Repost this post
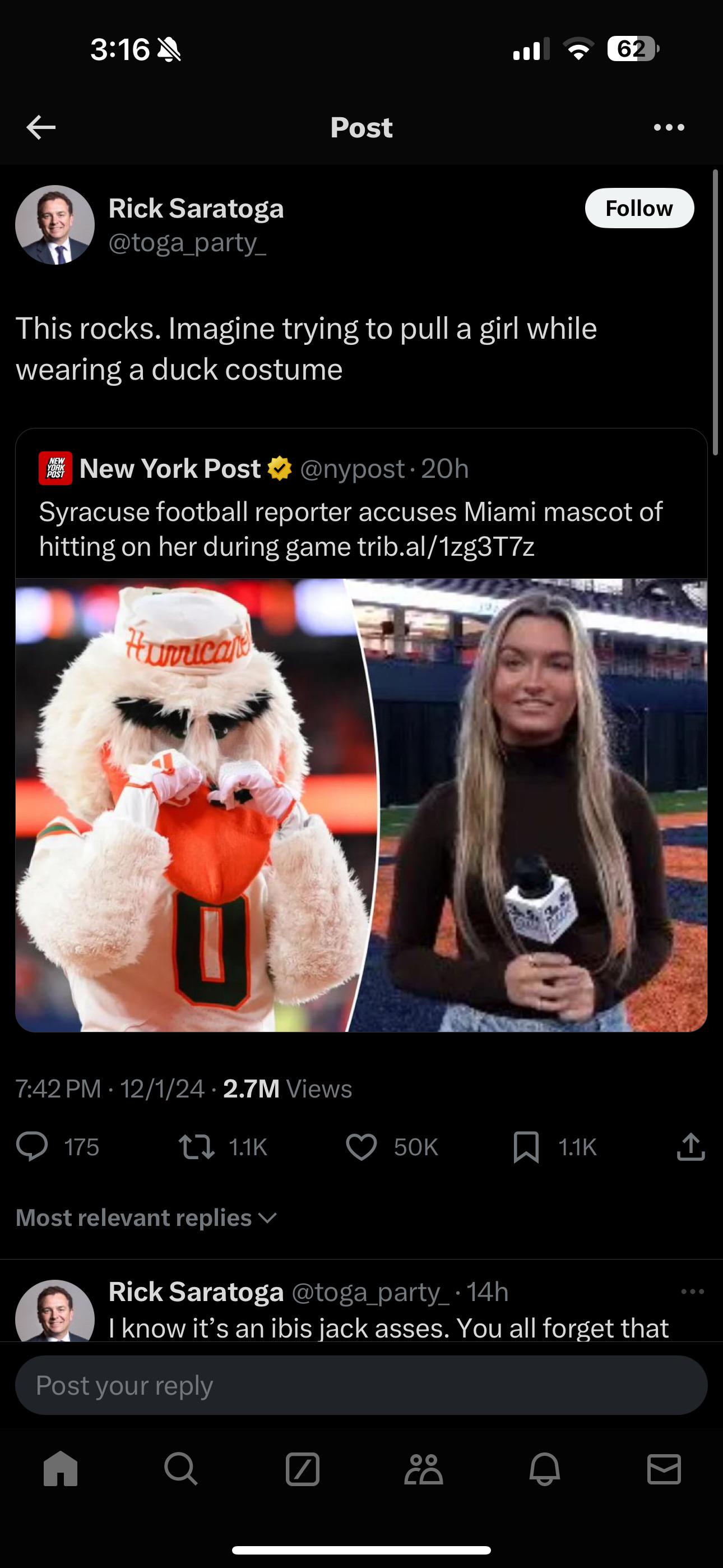Image resolution: width=723 pixels, height=1568 pixels. point(197,1147)
